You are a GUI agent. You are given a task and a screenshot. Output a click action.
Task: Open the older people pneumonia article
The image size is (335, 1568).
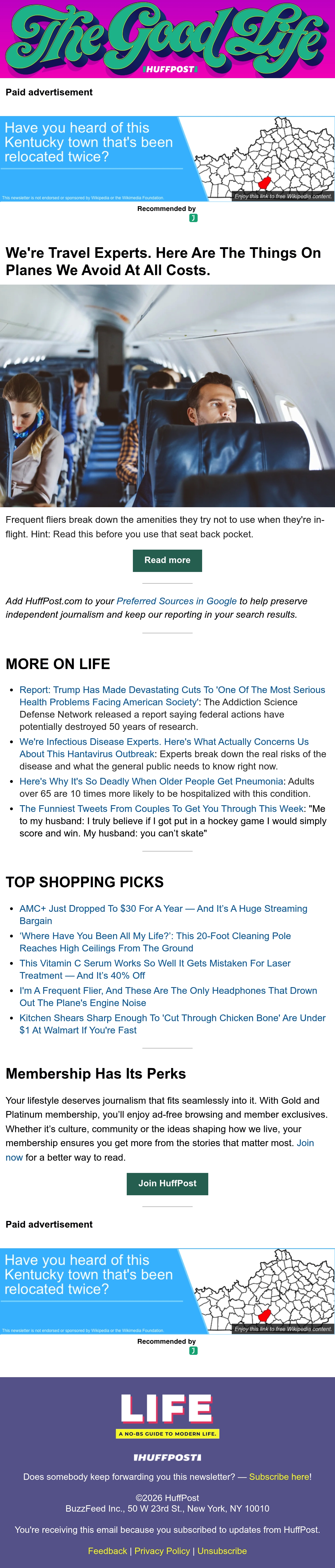pyautogui.click(x=152, y=781)
